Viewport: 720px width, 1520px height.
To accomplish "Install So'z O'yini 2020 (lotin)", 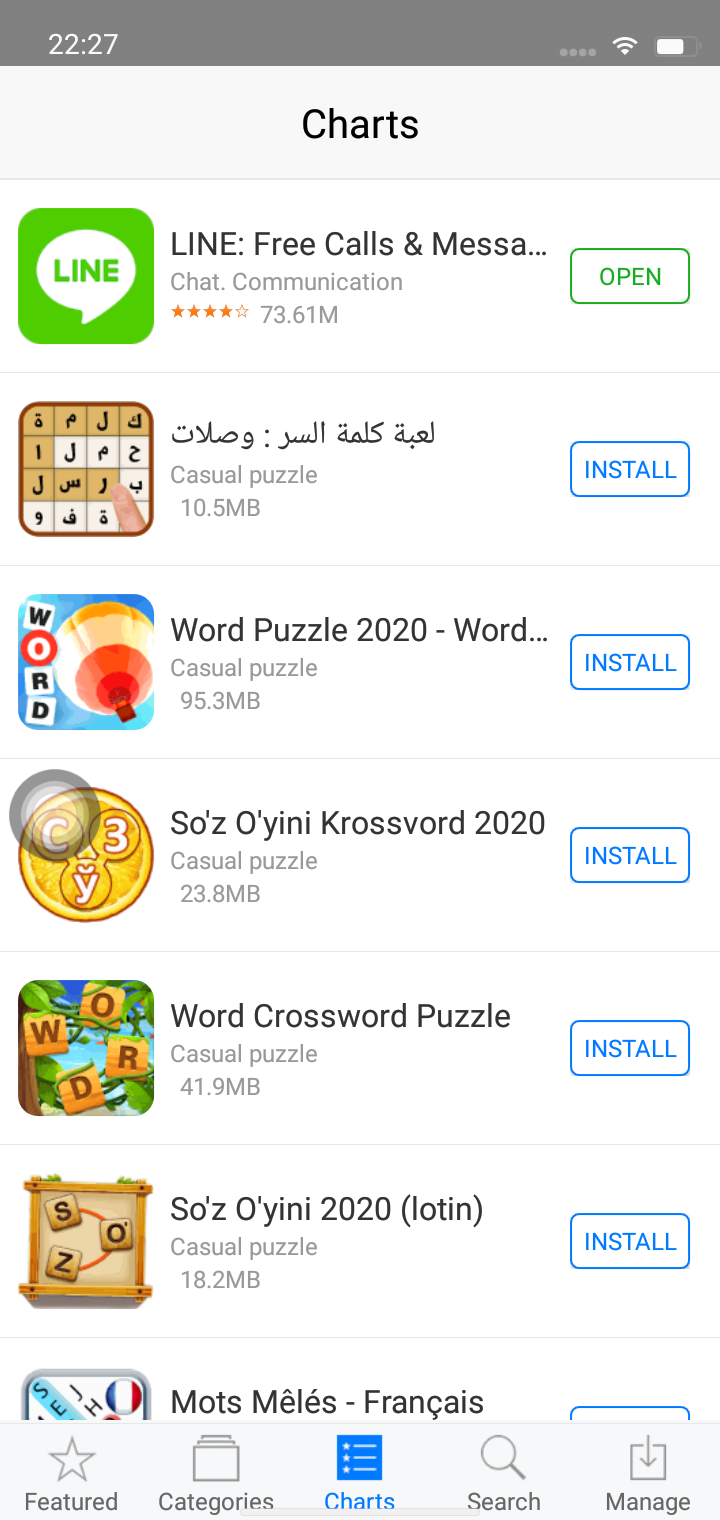I will point(629,1241).
